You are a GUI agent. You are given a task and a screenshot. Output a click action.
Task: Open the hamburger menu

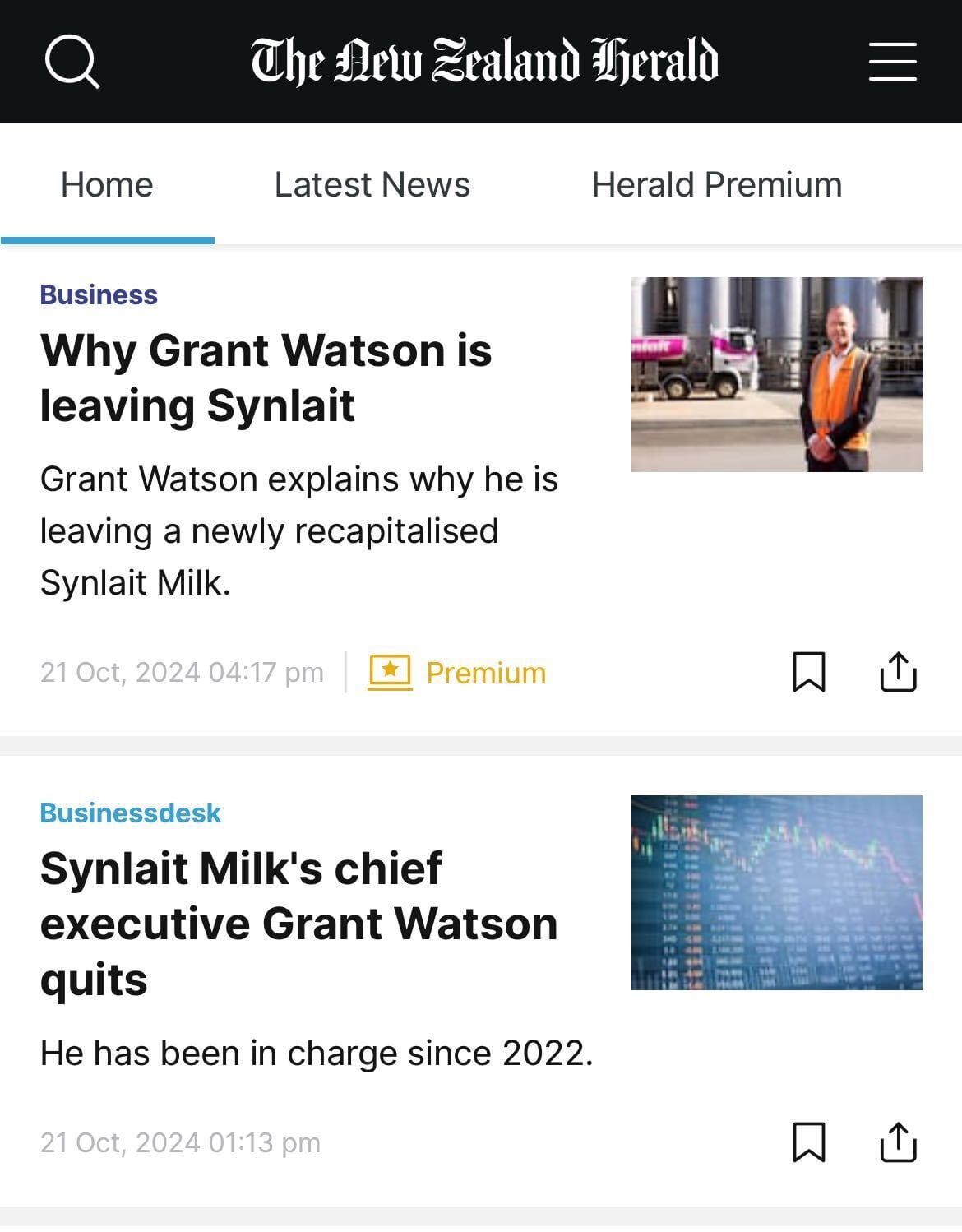892,62
